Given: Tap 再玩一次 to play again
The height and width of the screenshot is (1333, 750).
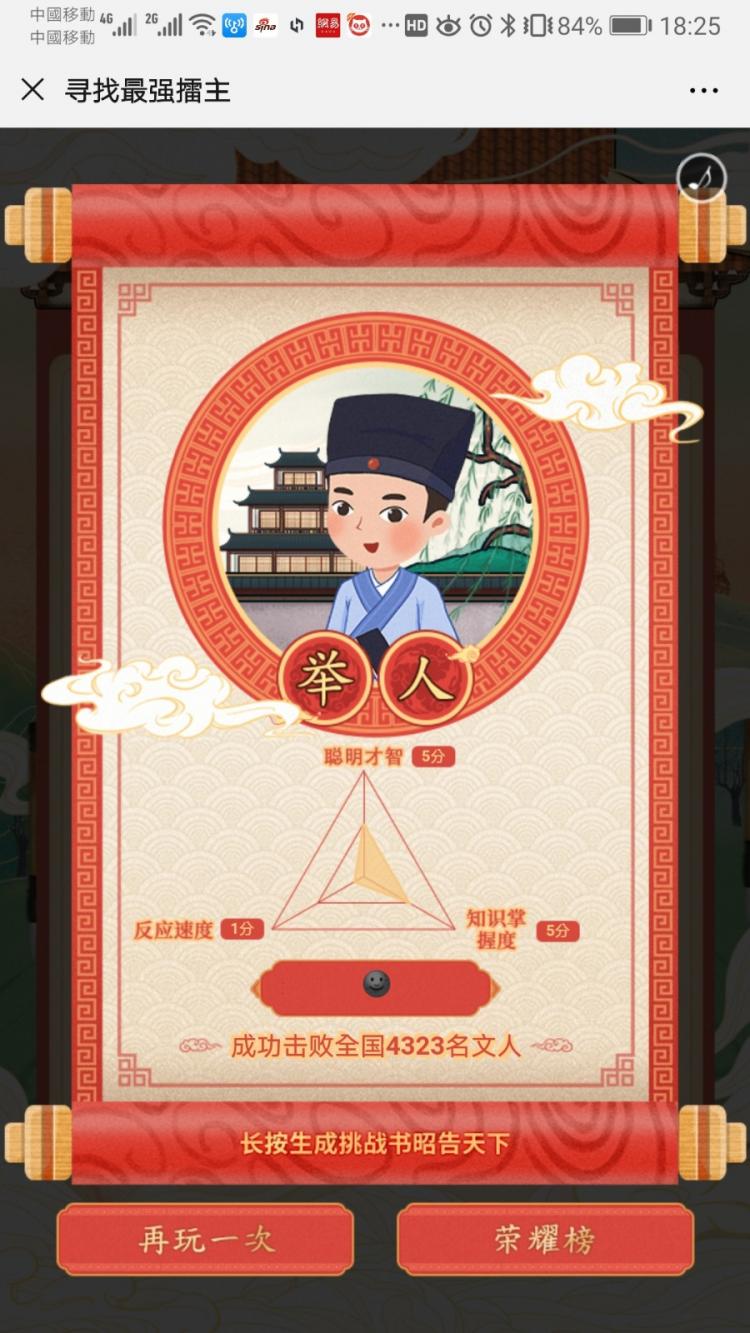Looking at the screenshot, I should coord(205,1240).
